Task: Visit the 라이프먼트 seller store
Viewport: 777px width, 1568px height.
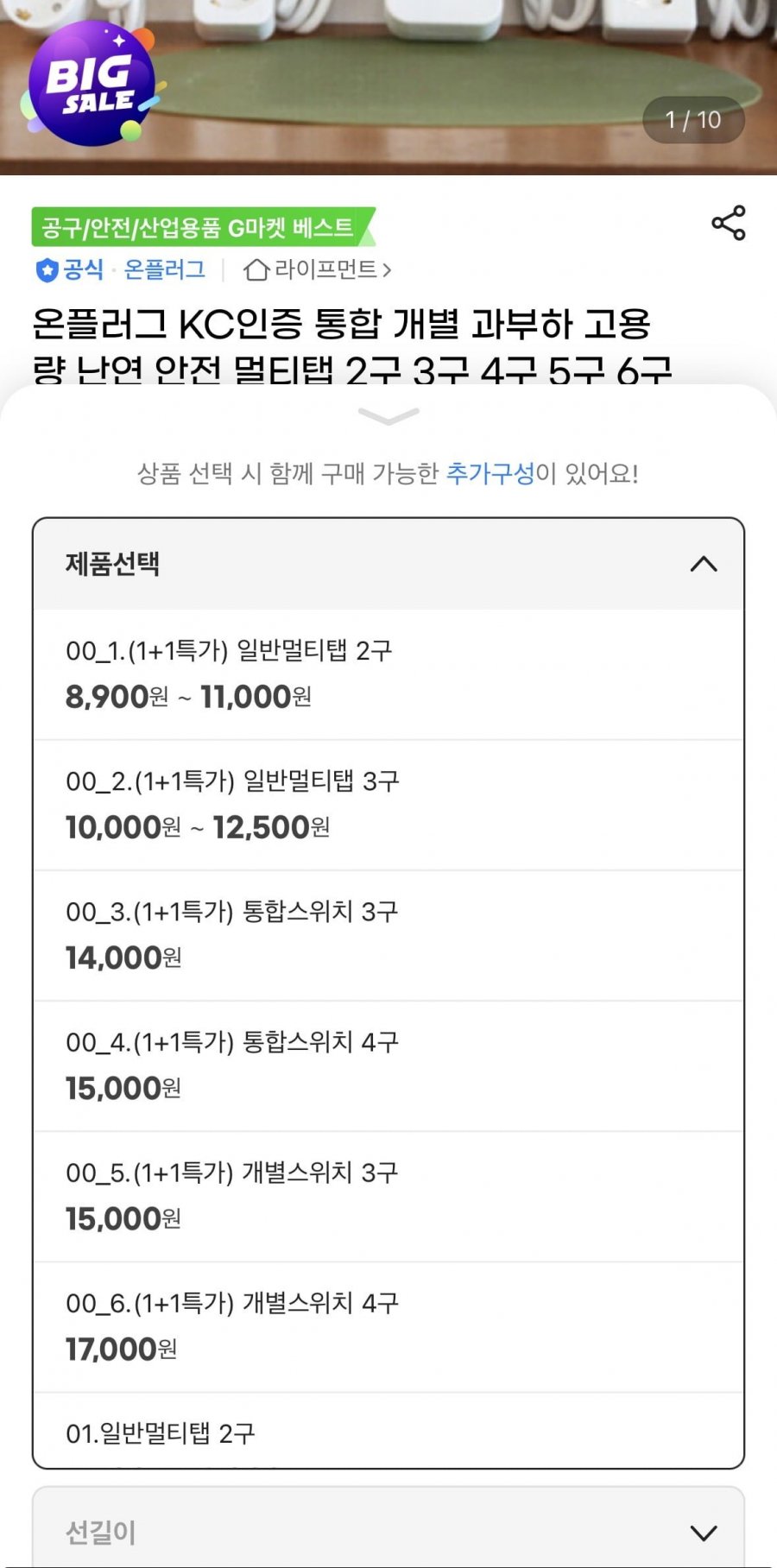Action: (x=318, y=269)
